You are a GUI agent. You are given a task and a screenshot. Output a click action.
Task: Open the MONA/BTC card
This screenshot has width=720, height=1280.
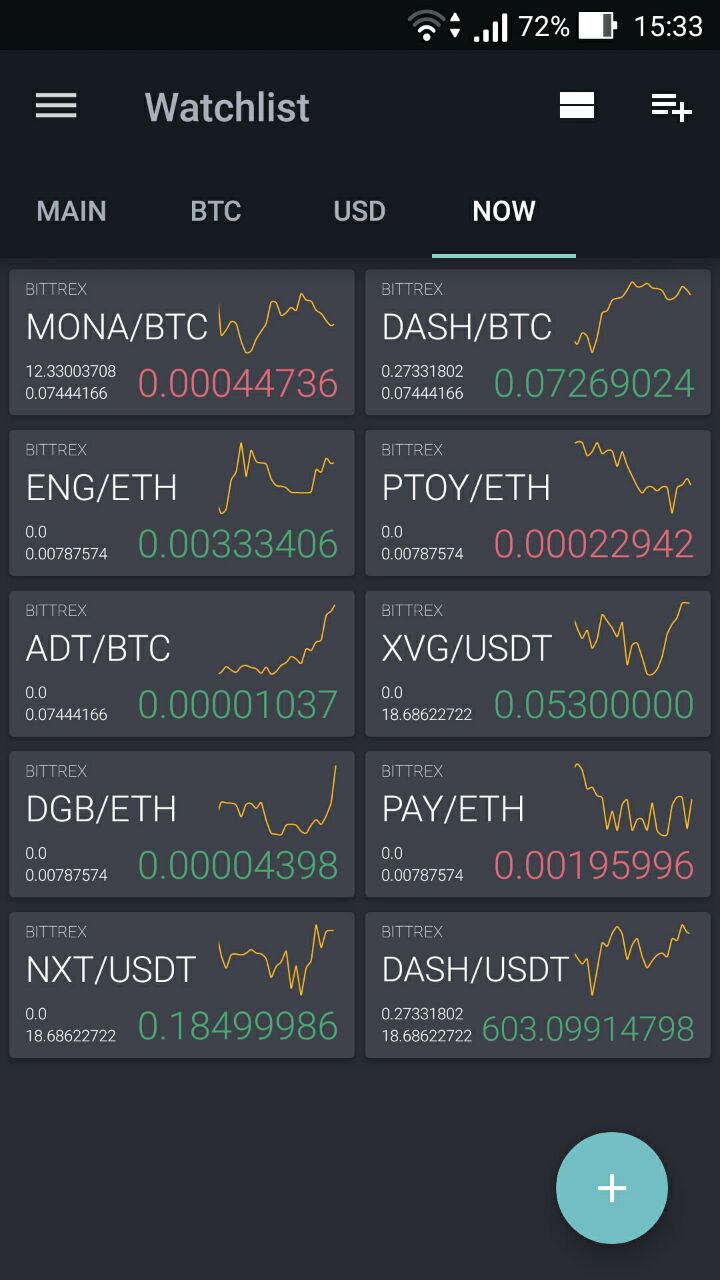[182, 342]
